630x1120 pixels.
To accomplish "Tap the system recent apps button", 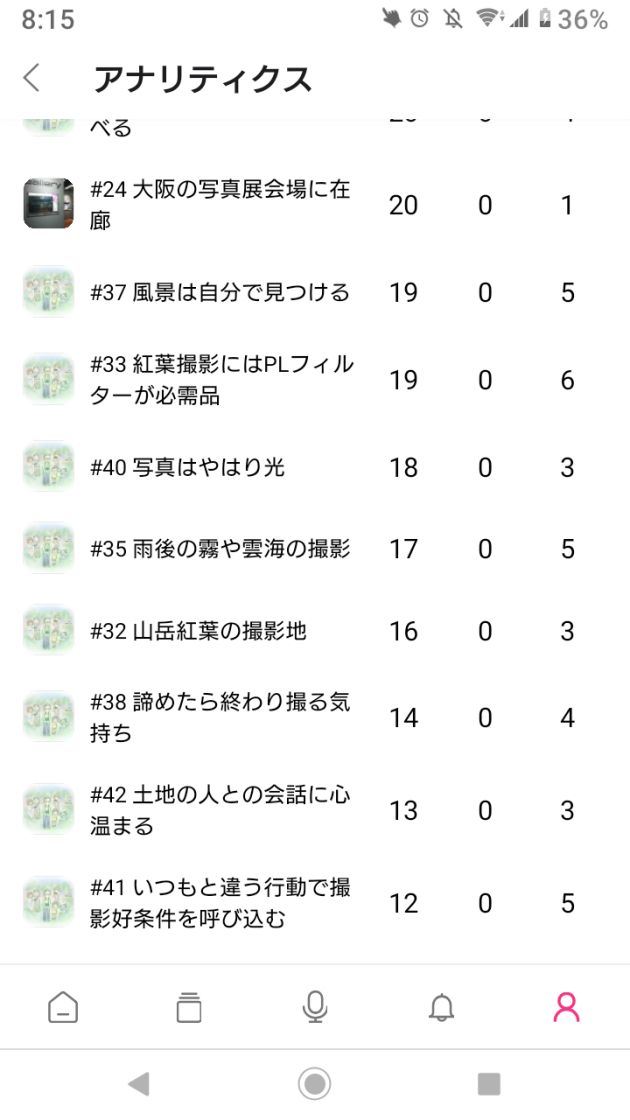I will click(x=489, y=1084).
